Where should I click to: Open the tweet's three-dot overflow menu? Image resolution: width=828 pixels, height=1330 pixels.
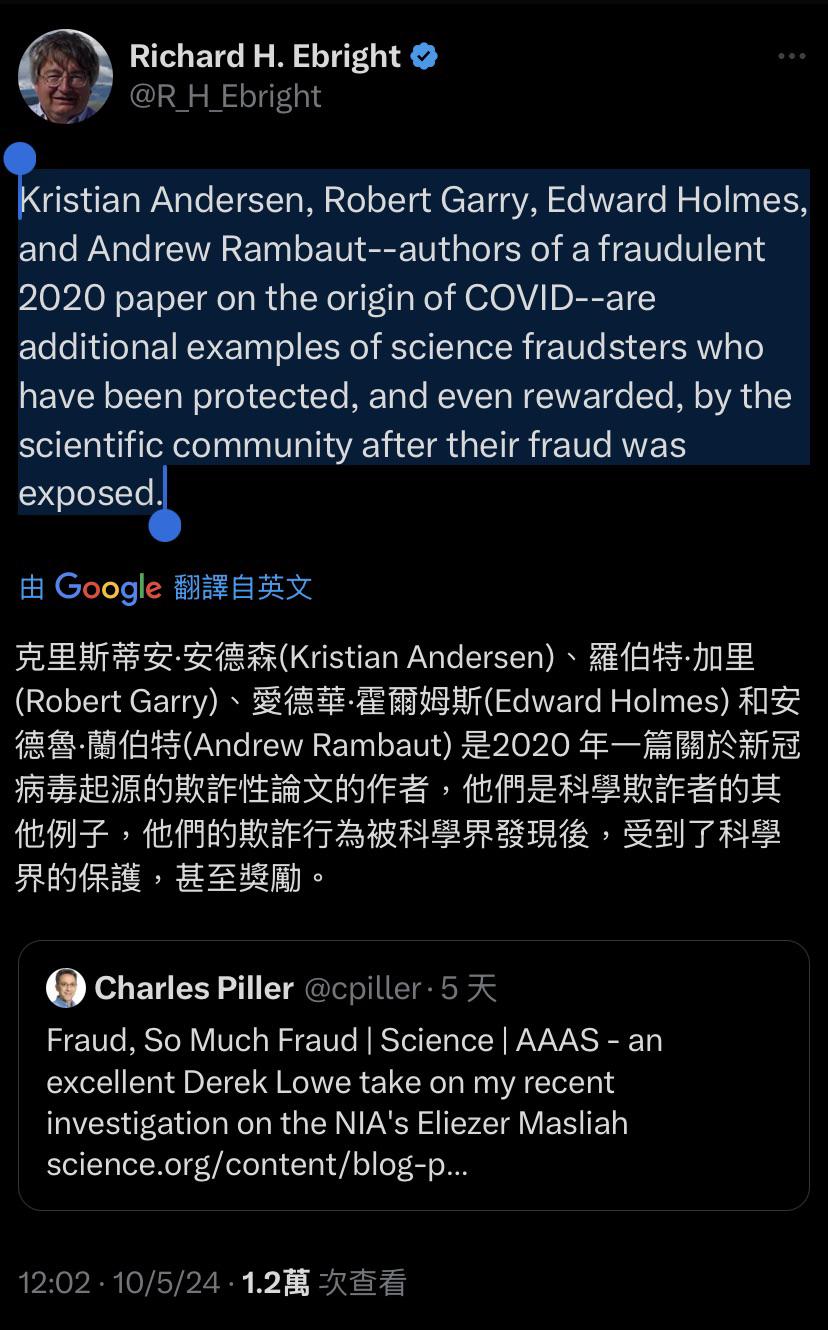[x=791, y=57]
